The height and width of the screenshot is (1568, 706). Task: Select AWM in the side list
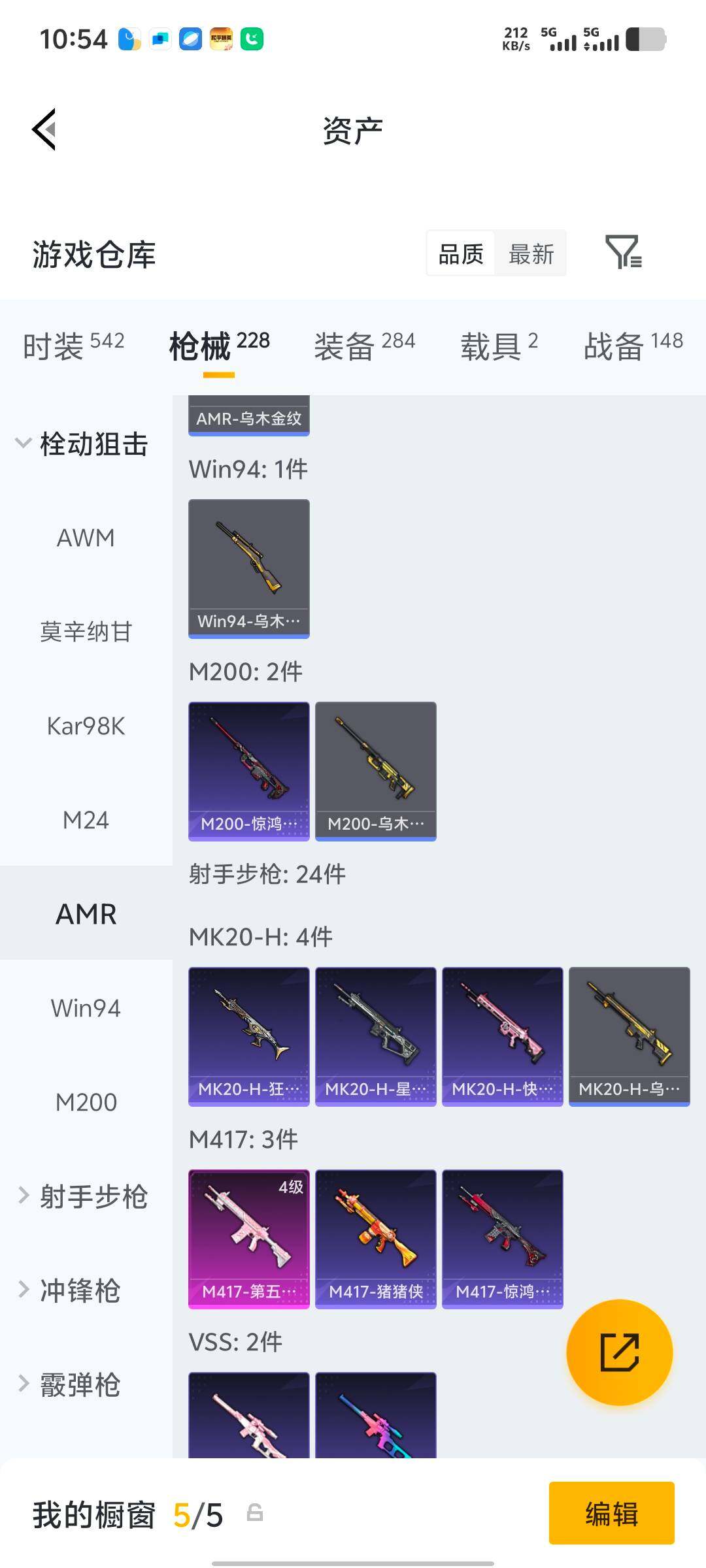[86, 538]
